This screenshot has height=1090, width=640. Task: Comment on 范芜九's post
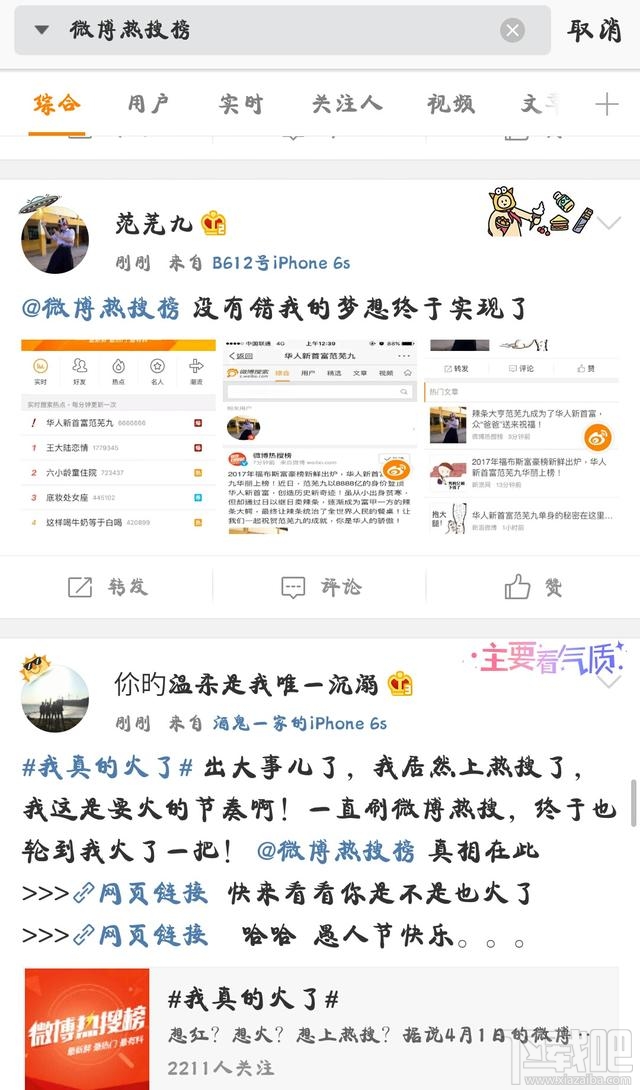click(320, 587)
